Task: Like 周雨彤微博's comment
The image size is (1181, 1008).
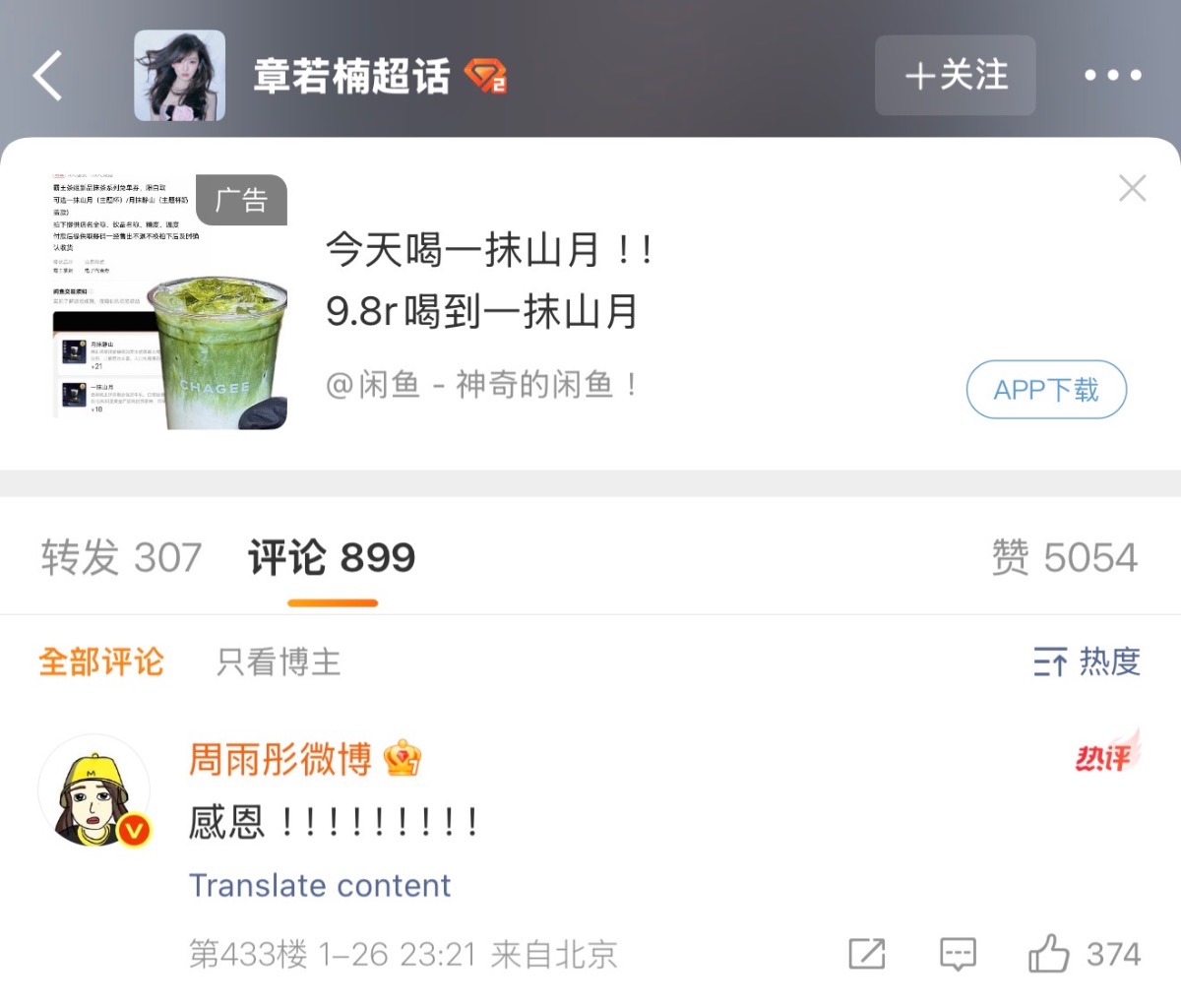Action: coord(1049,953)
